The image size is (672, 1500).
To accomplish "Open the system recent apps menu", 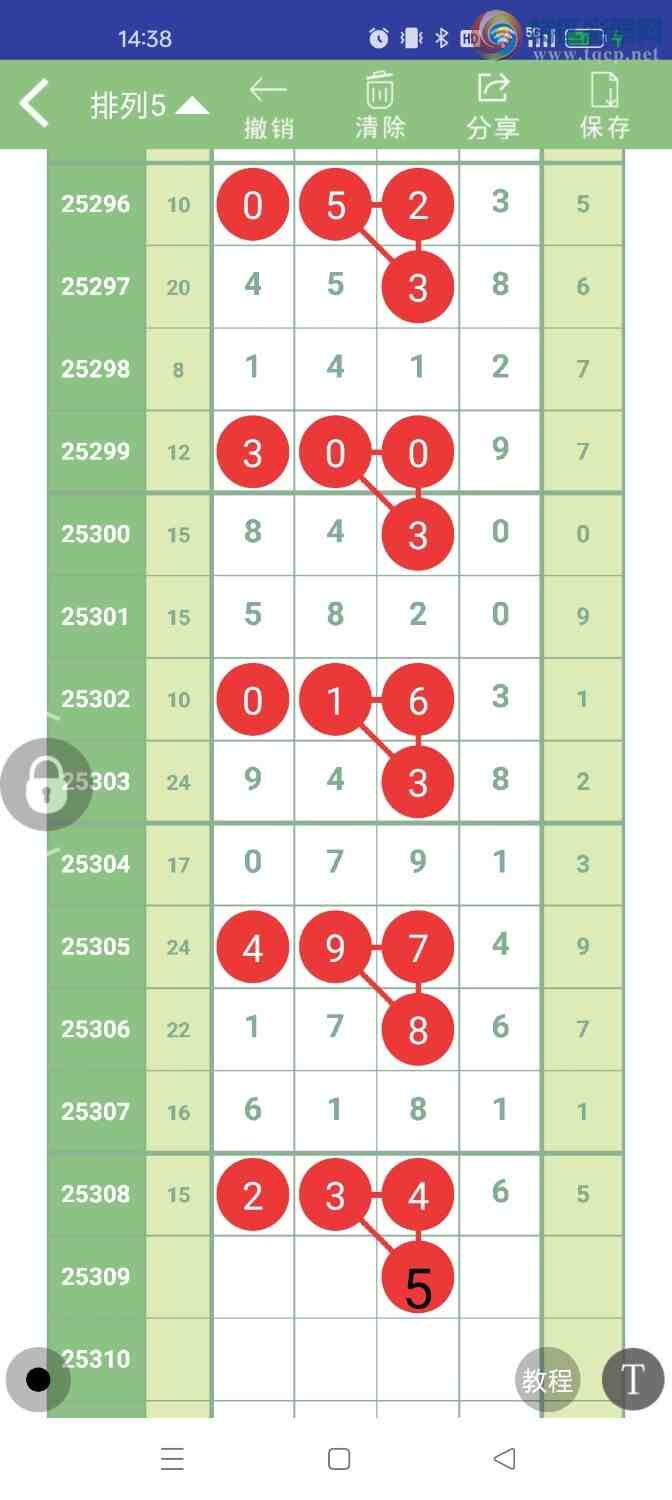I will pyautogui.click(x=172, y=1459).
